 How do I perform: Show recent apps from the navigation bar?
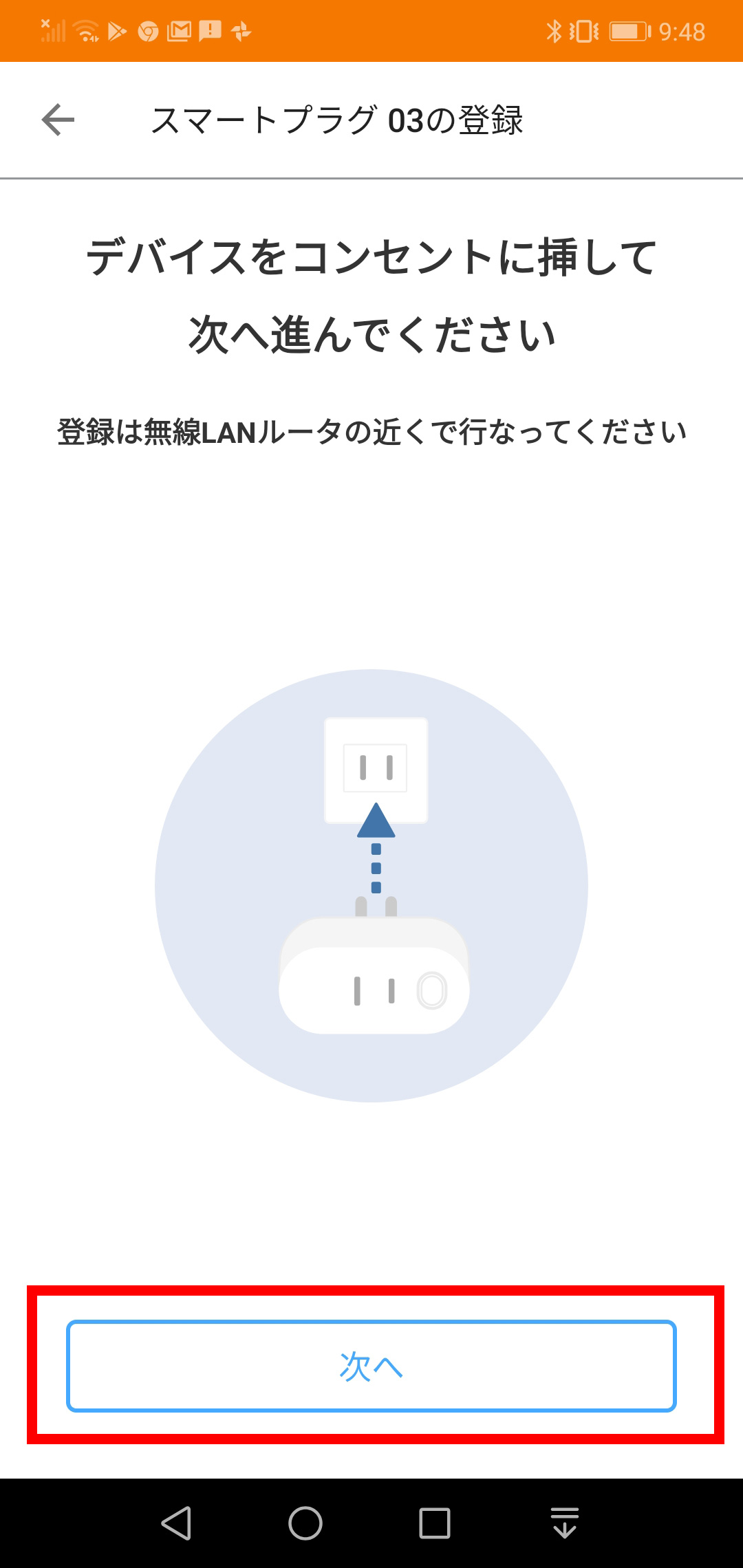[x=435, y=1523]
